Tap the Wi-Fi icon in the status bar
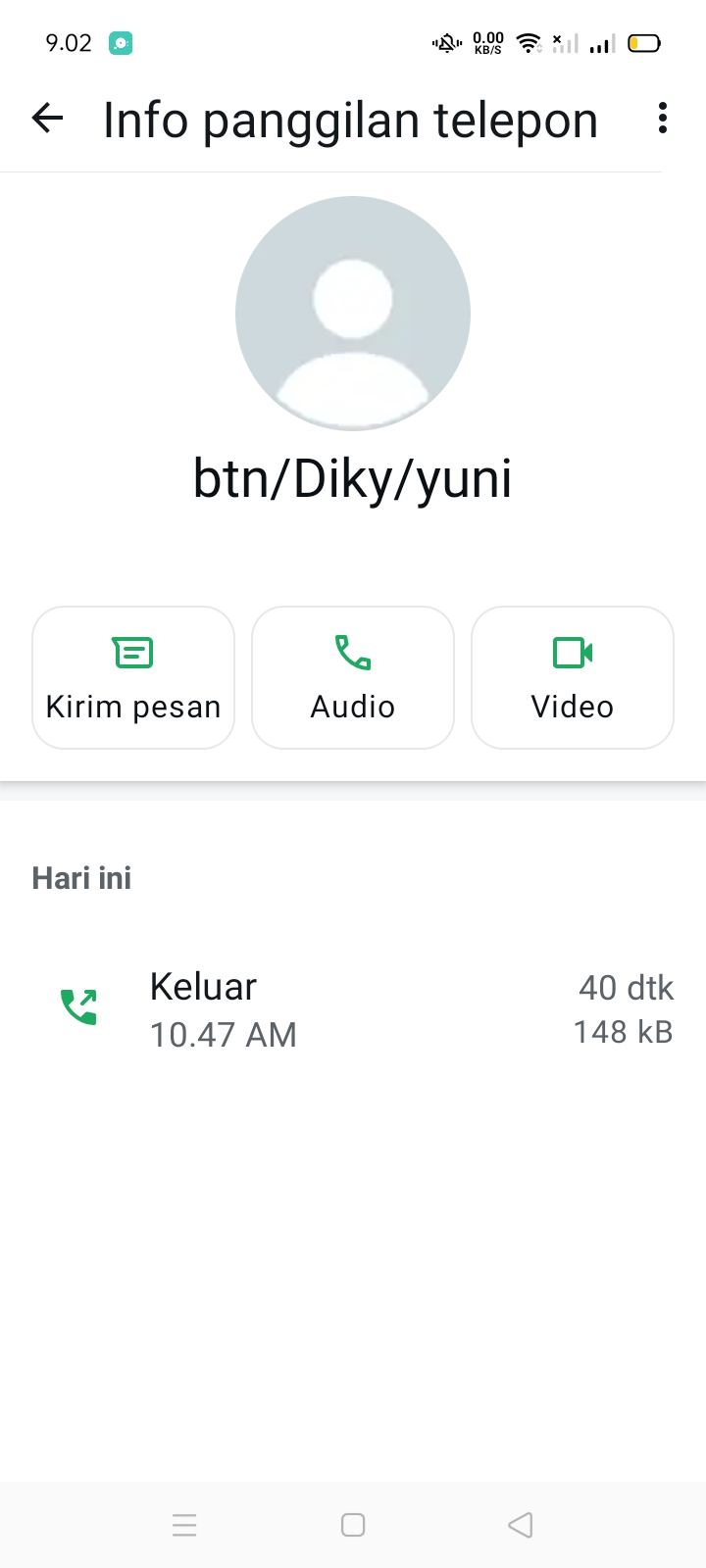The image size is (706, 1568). point(528,43)
